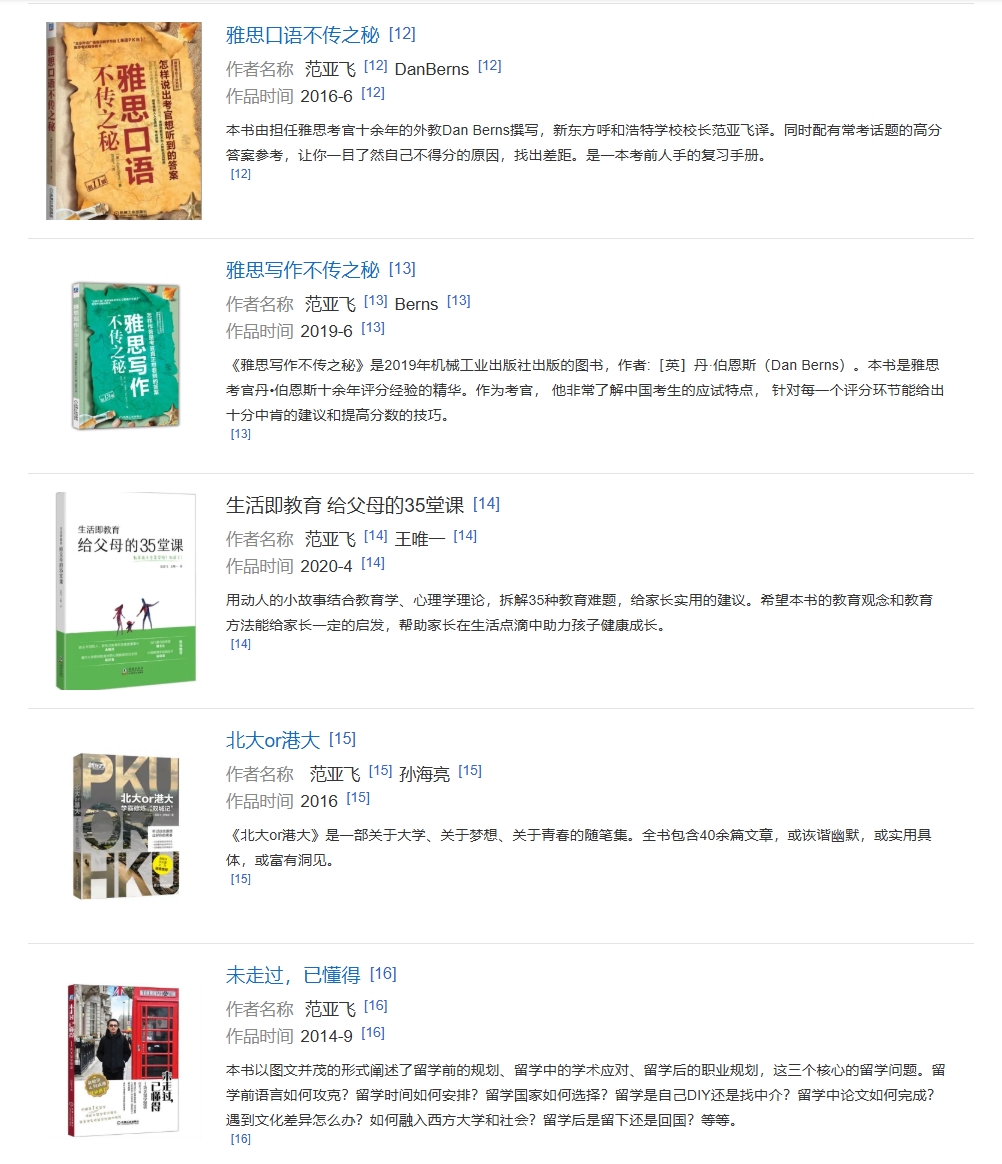View the 北大or港大 book cover
The image size is (1002, 1164).
(x=126, y=826)
